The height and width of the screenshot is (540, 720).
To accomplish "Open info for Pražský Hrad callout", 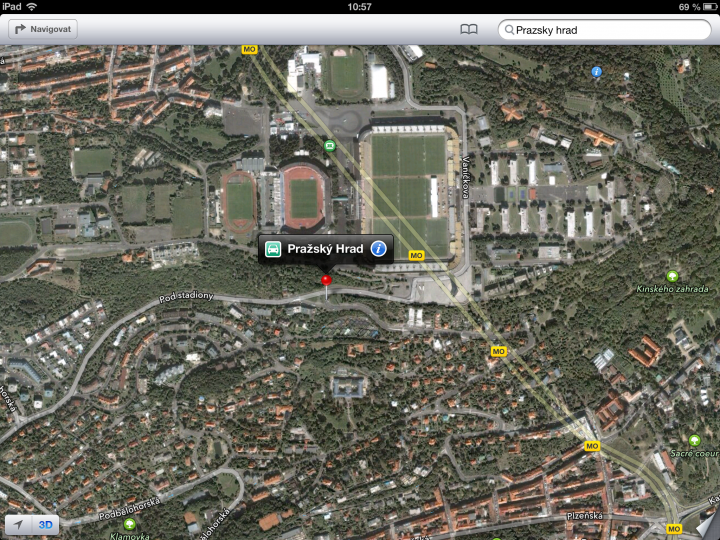I will click(x=378, y=249).
